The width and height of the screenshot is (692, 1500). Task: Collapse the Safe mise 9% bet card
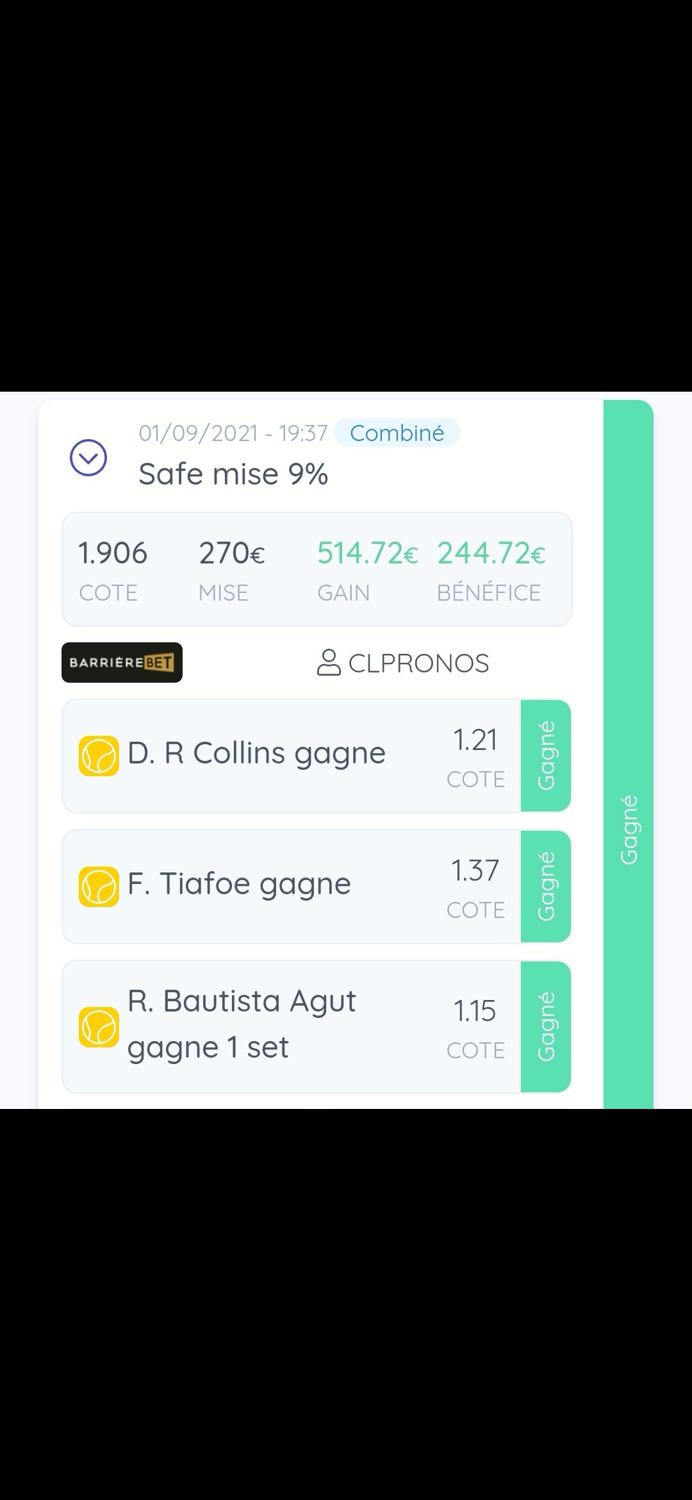88,458
